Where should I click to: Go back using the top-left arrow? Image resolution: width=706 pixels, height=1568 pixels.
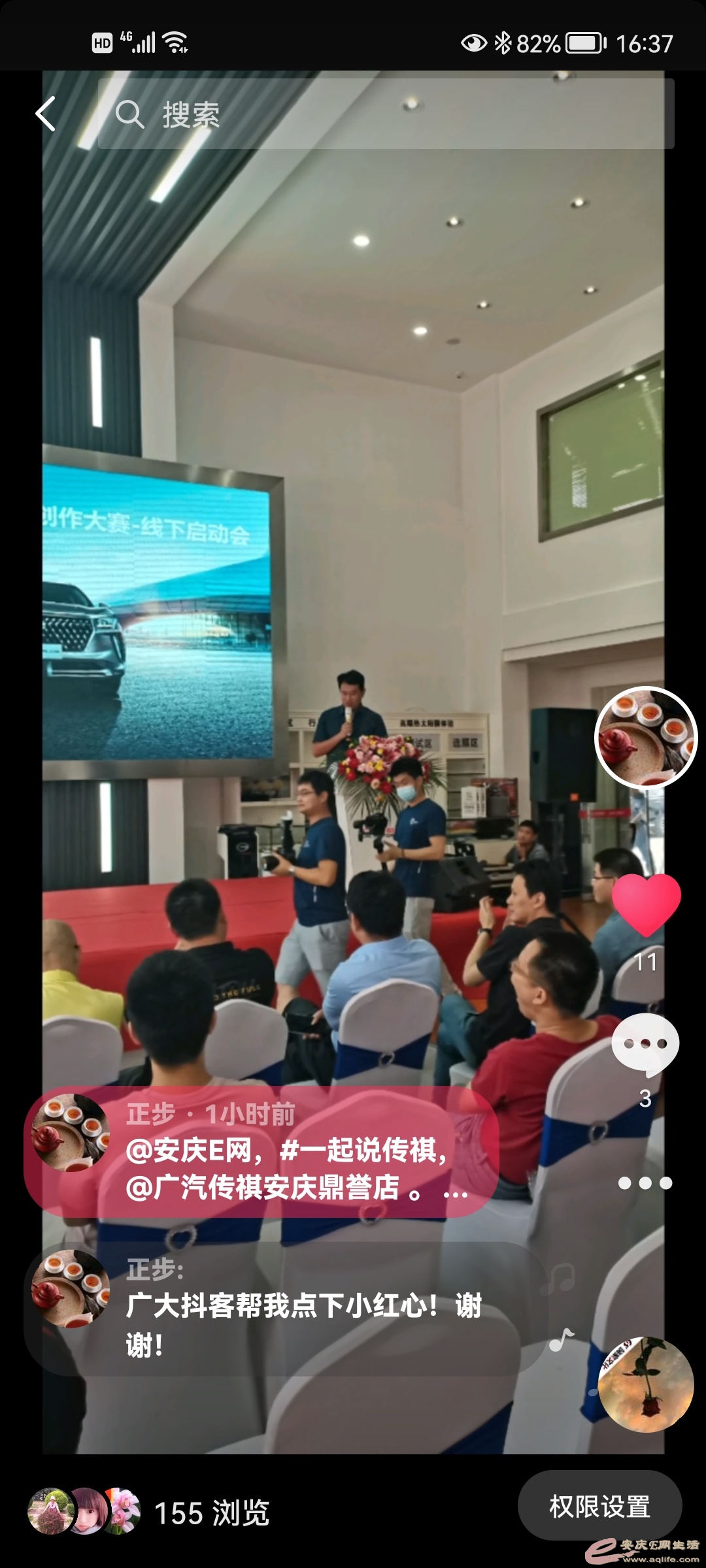(x=46, y=114)
